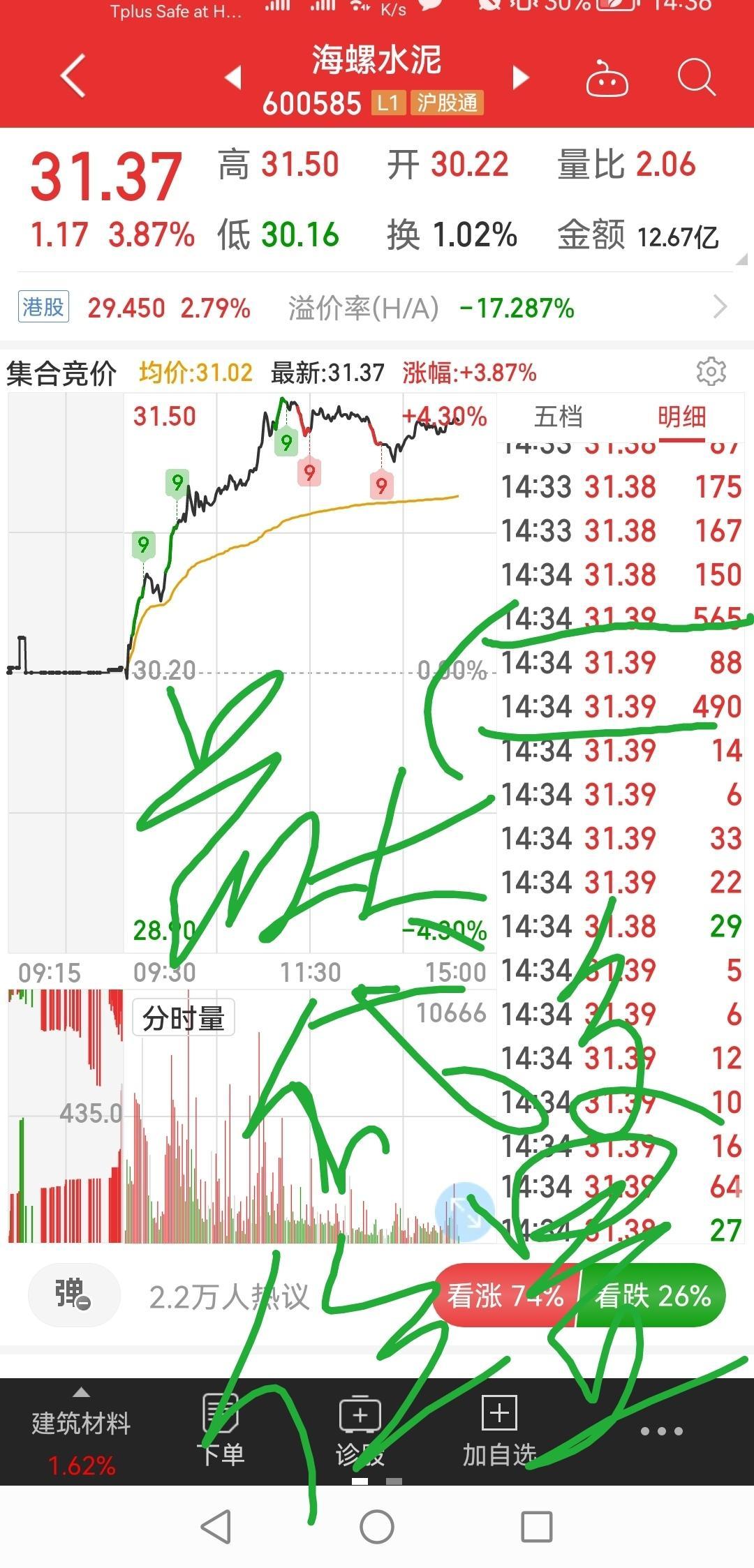
Task: Add stock via 加自选
Action: [x=499, y=1429]
